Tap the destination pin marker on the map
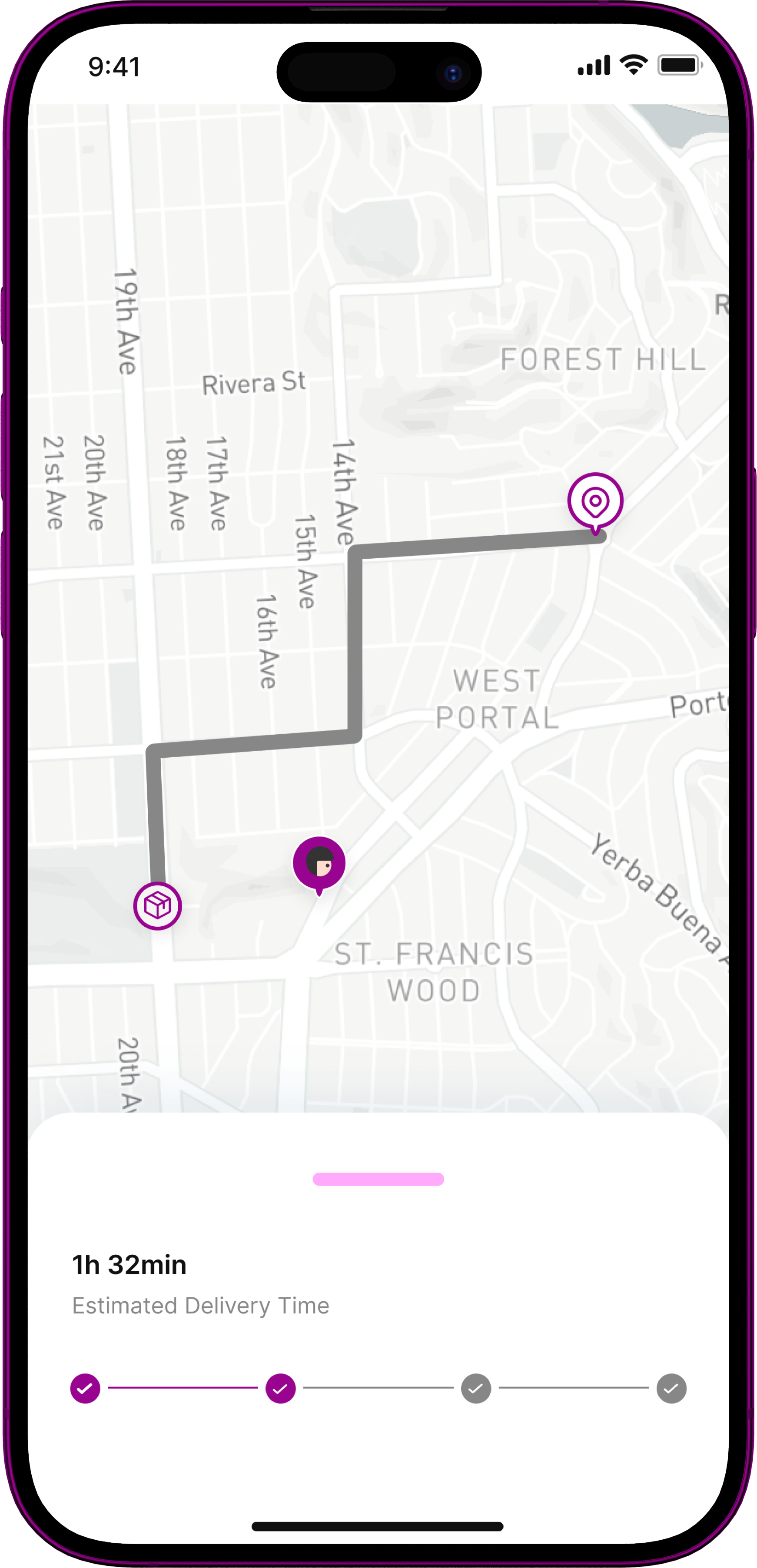757x1568 pixels. point(595,501)
